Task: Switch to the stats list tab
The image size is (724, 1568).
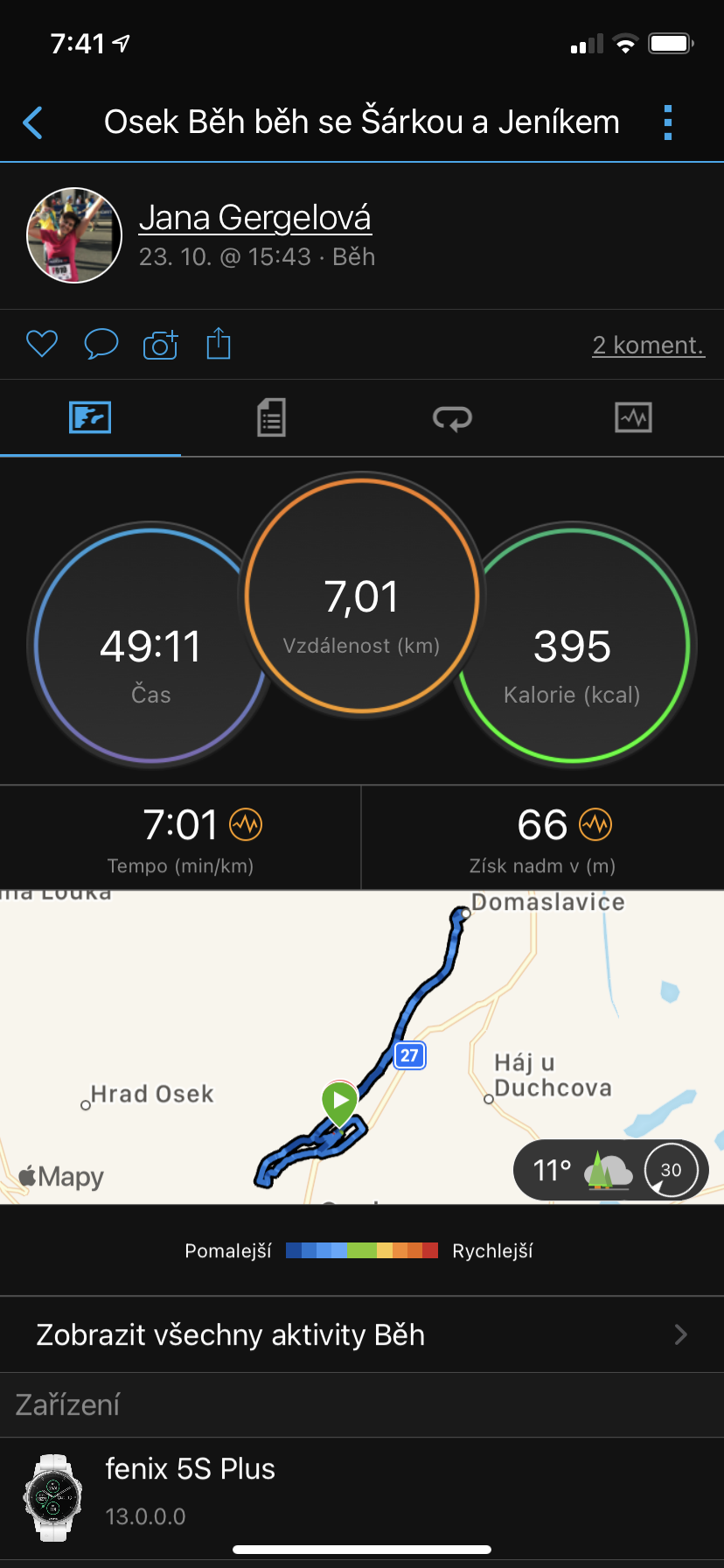Action: click(x=271, y=417)
